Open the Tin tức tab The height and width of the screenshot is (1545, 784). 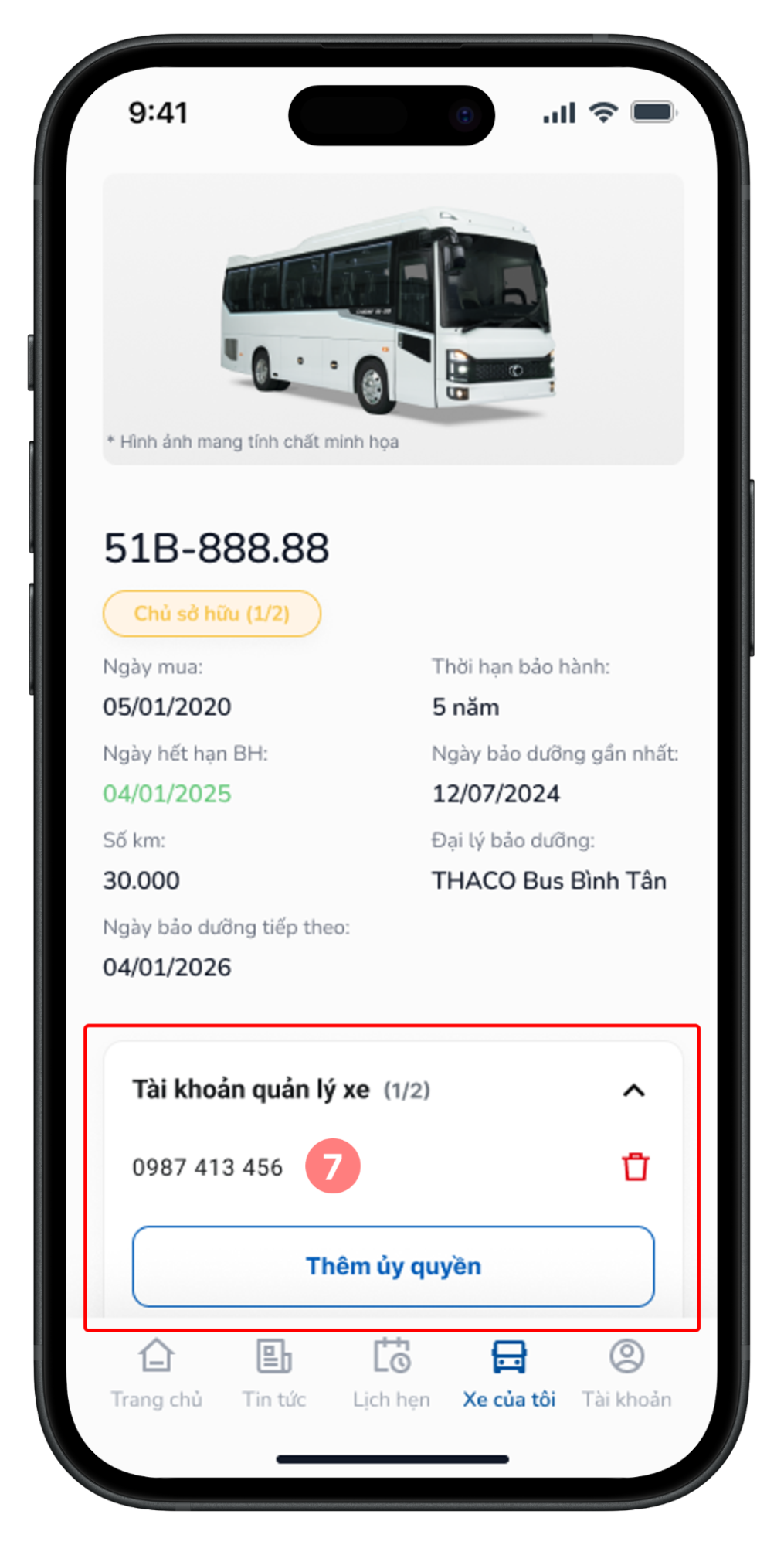pos(274,1373)
